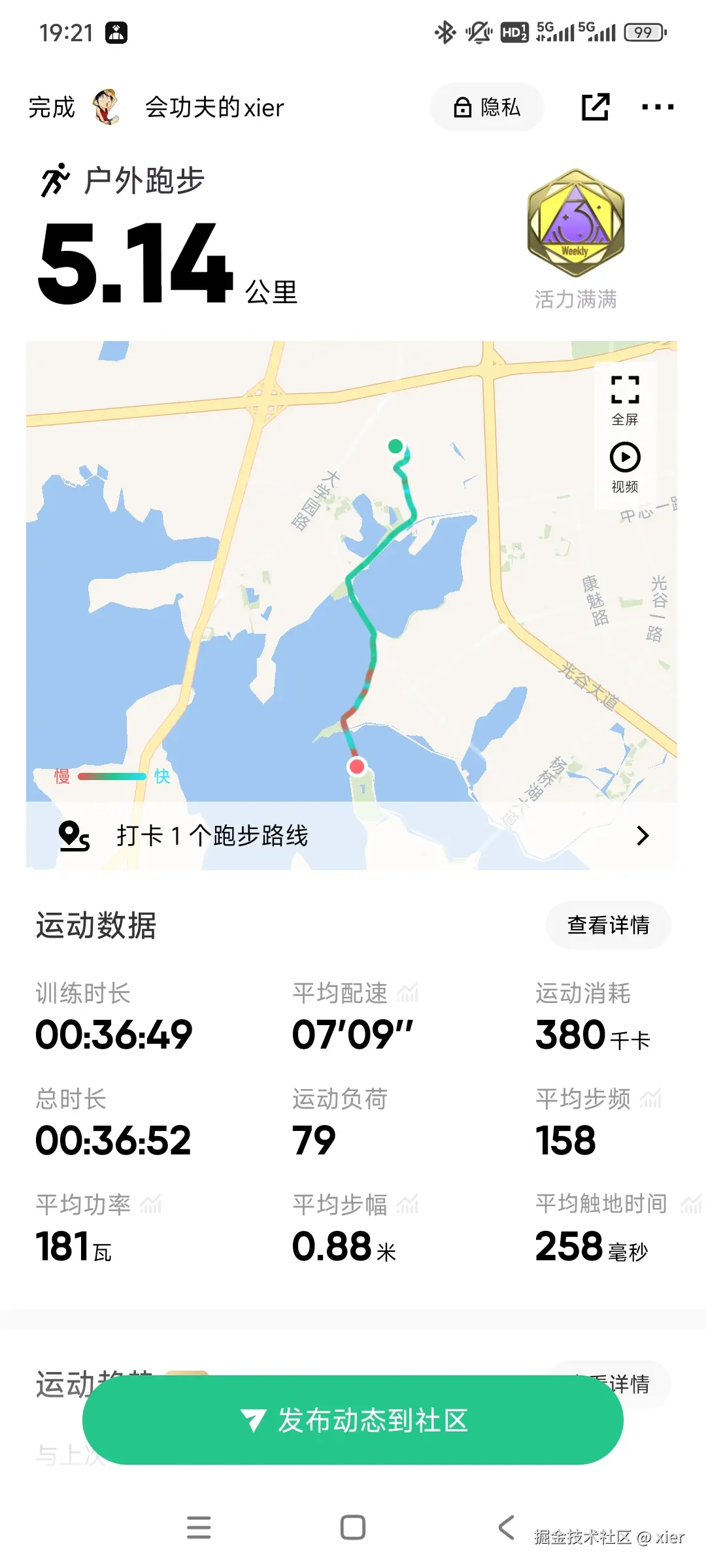Open the cadence chart beside 平均步频

click(x=650, y=1098)
